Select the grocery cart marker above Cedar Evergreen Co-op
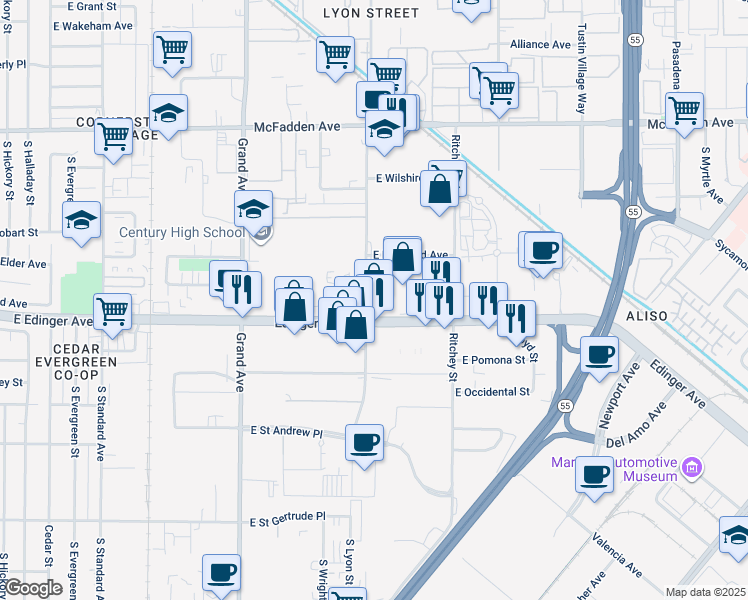This screenshot has height=600, width=748. point(114,312)
